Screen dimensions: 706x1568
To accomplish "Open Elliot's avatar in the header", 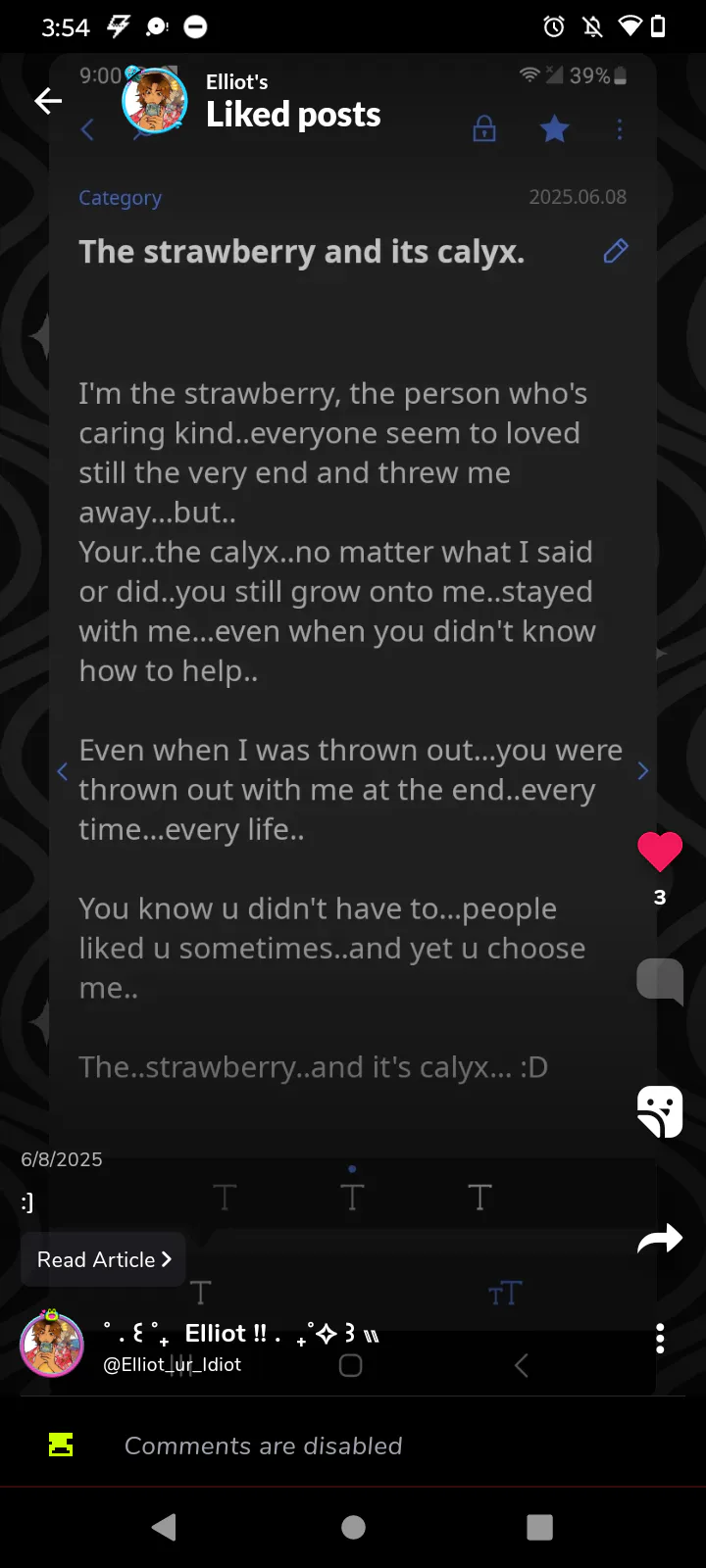I will coord(155,101).
